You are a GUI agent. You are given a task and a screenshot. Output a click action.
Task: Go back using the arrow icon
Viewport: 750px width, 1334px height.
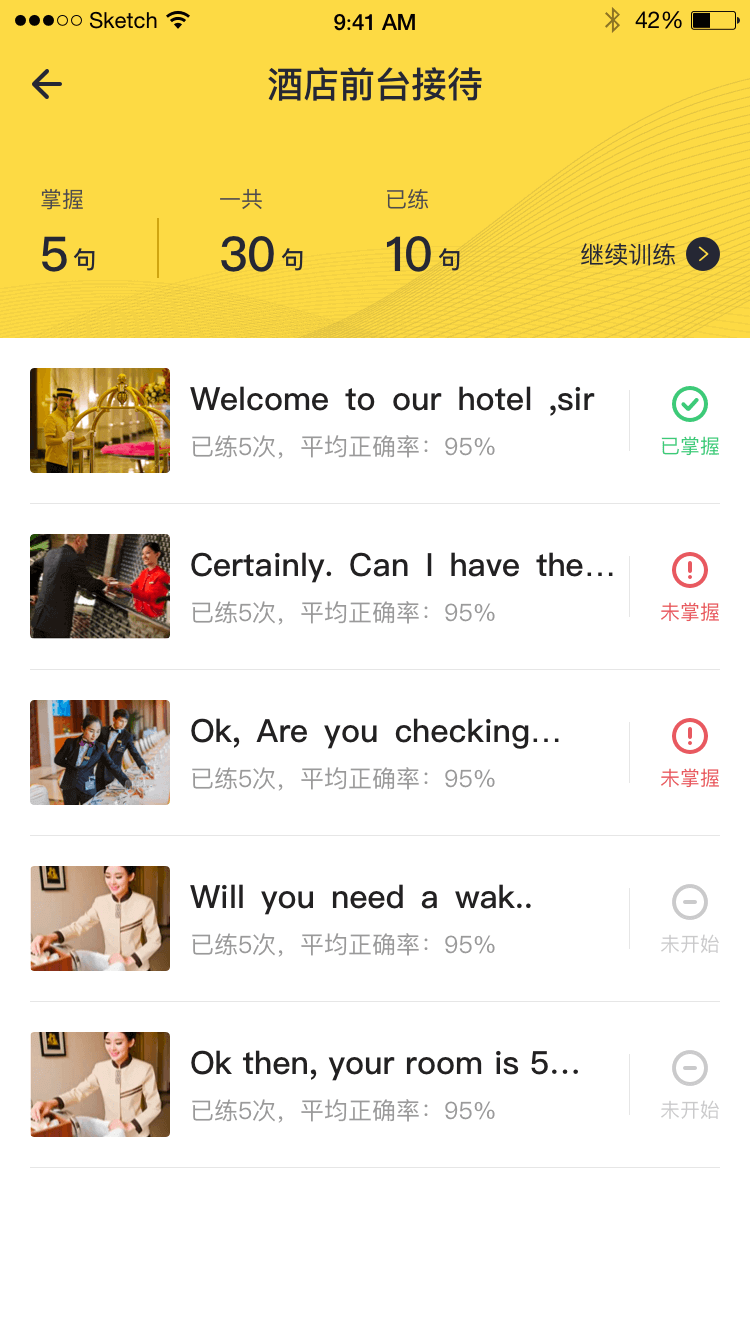47,85
